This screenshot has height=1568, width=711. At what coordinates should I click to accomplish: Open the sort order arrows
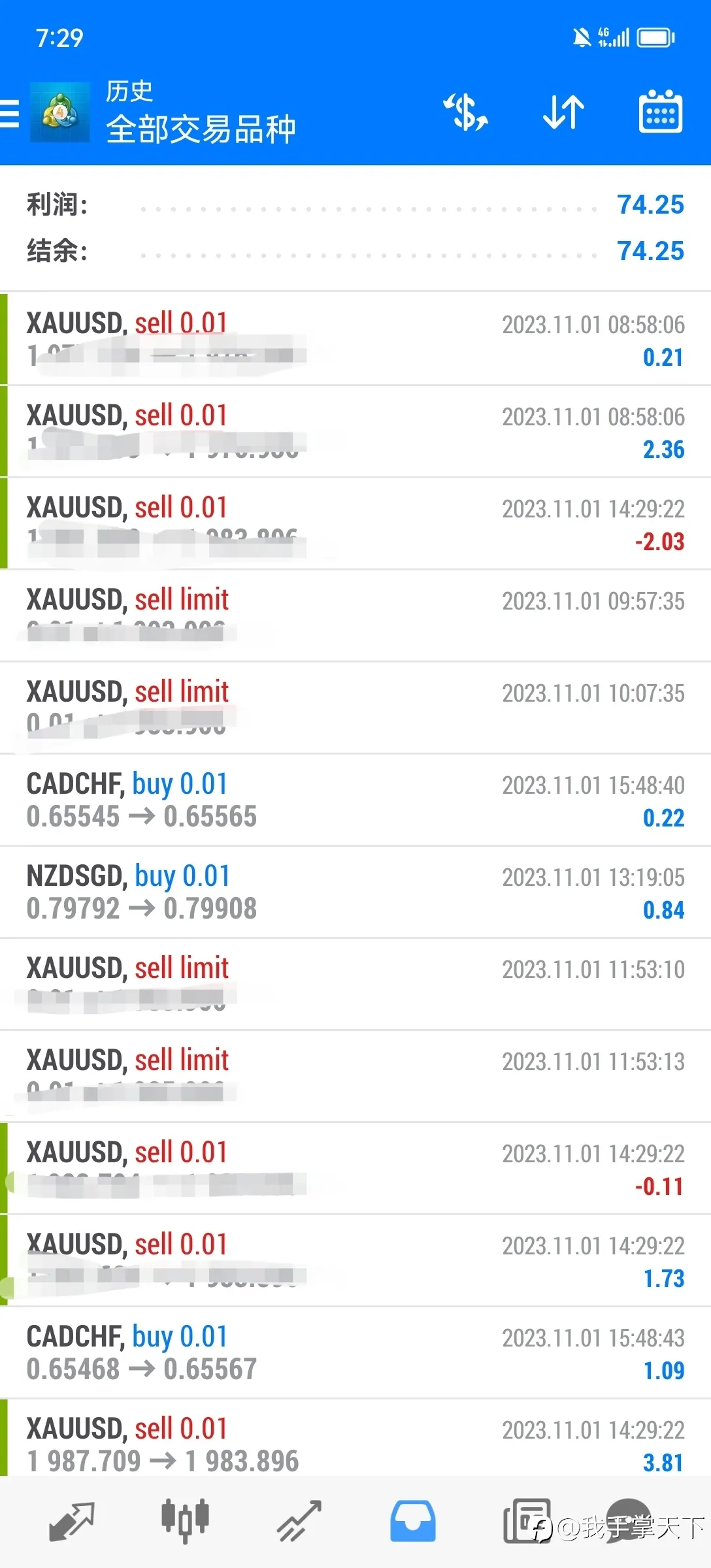(563, 112)
